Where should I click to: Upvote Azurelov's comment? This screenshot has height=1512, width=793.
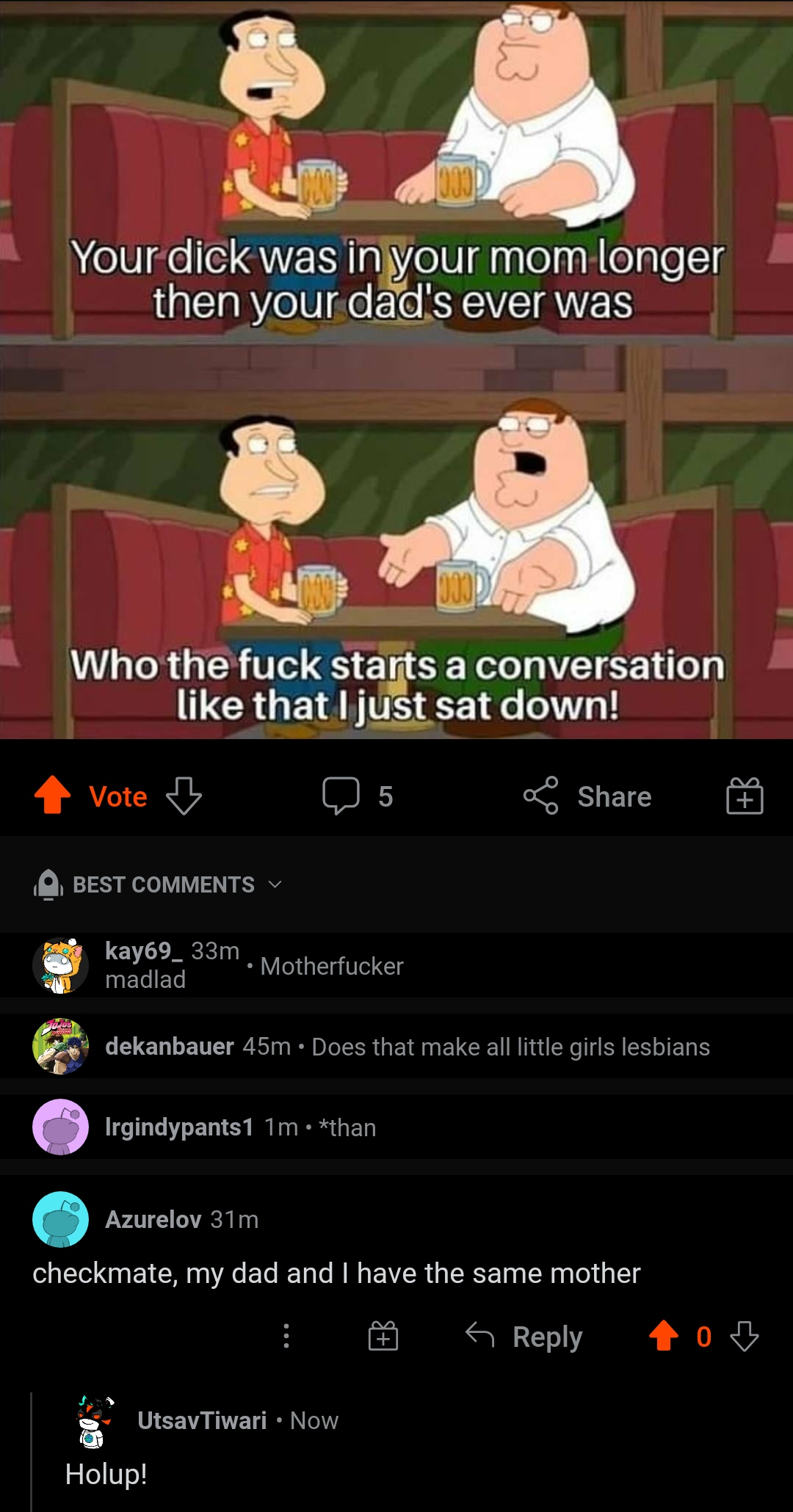664,1336
